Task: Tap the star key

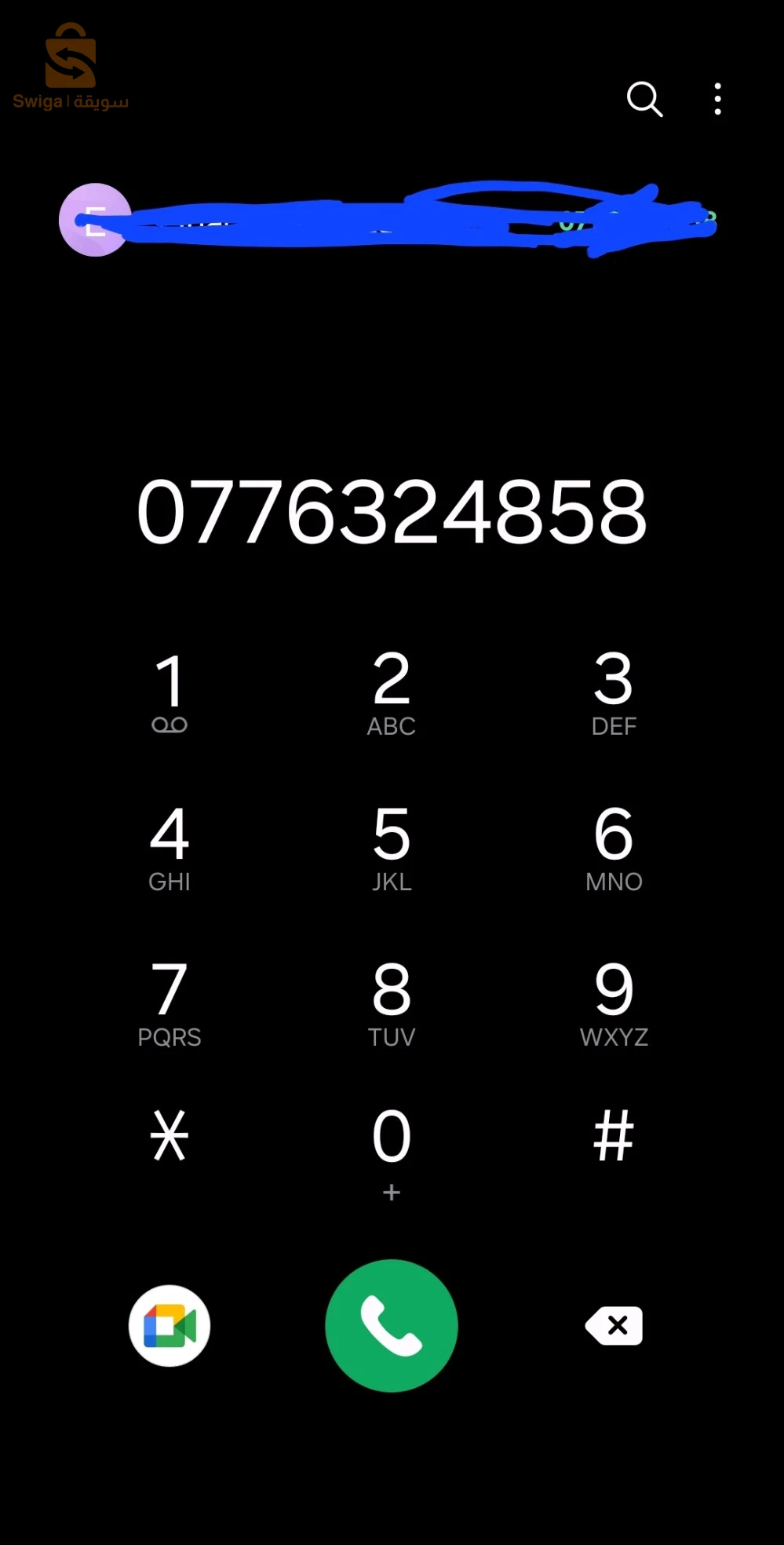Action: pos(170,1135)
